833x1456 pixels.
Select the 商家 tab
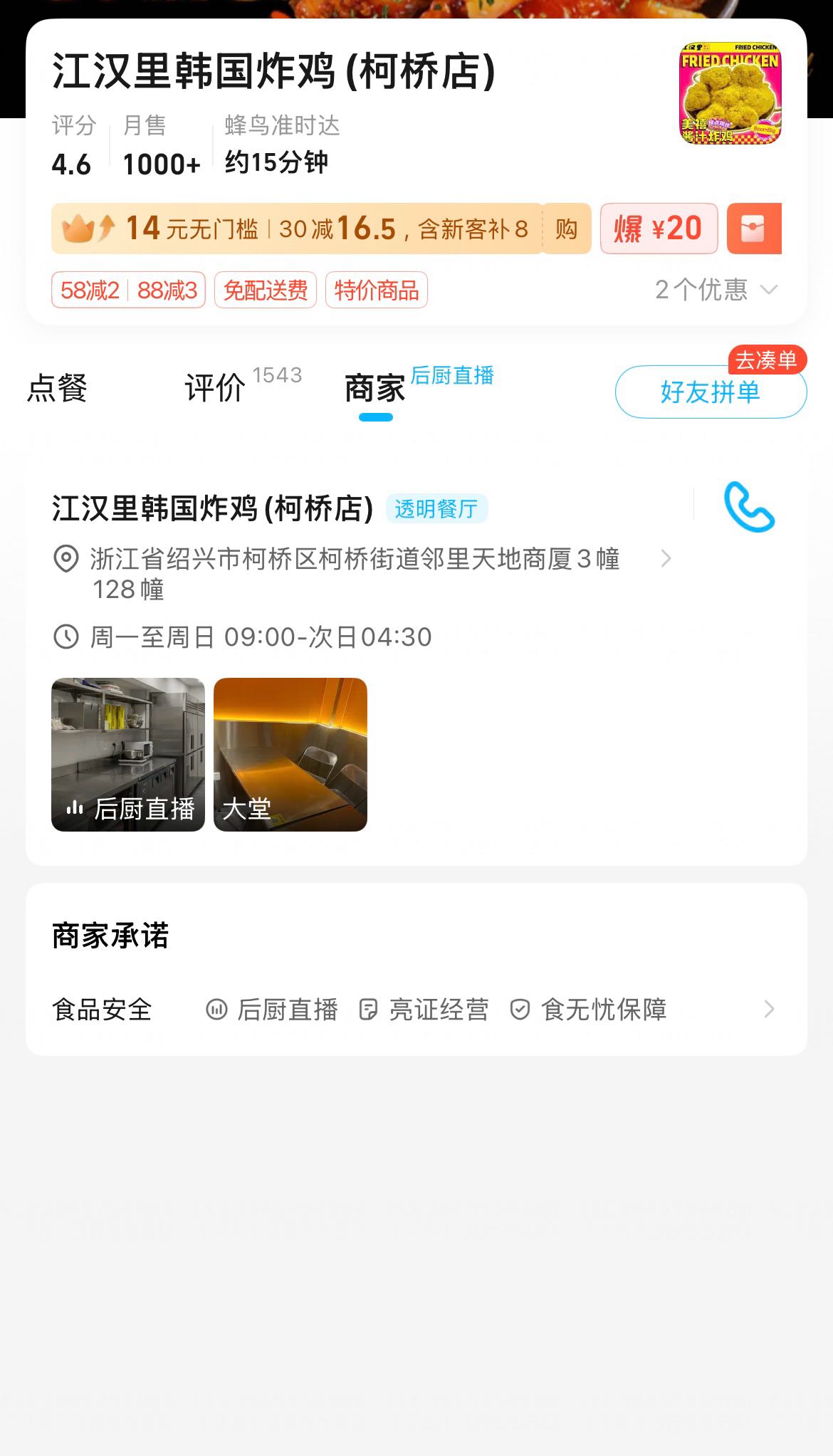pos(375,389)
